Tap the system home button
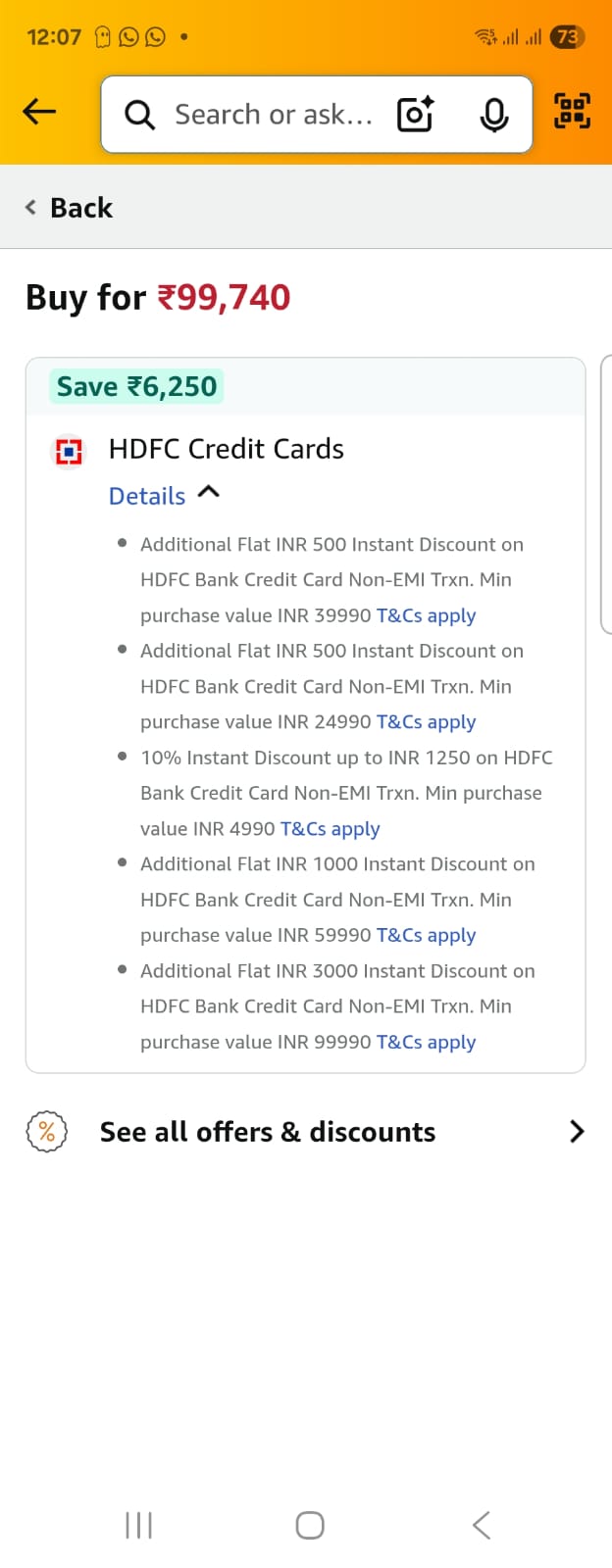This screenshot has width=612, height=1568. pyautogui.click(x=310, y=1525)
